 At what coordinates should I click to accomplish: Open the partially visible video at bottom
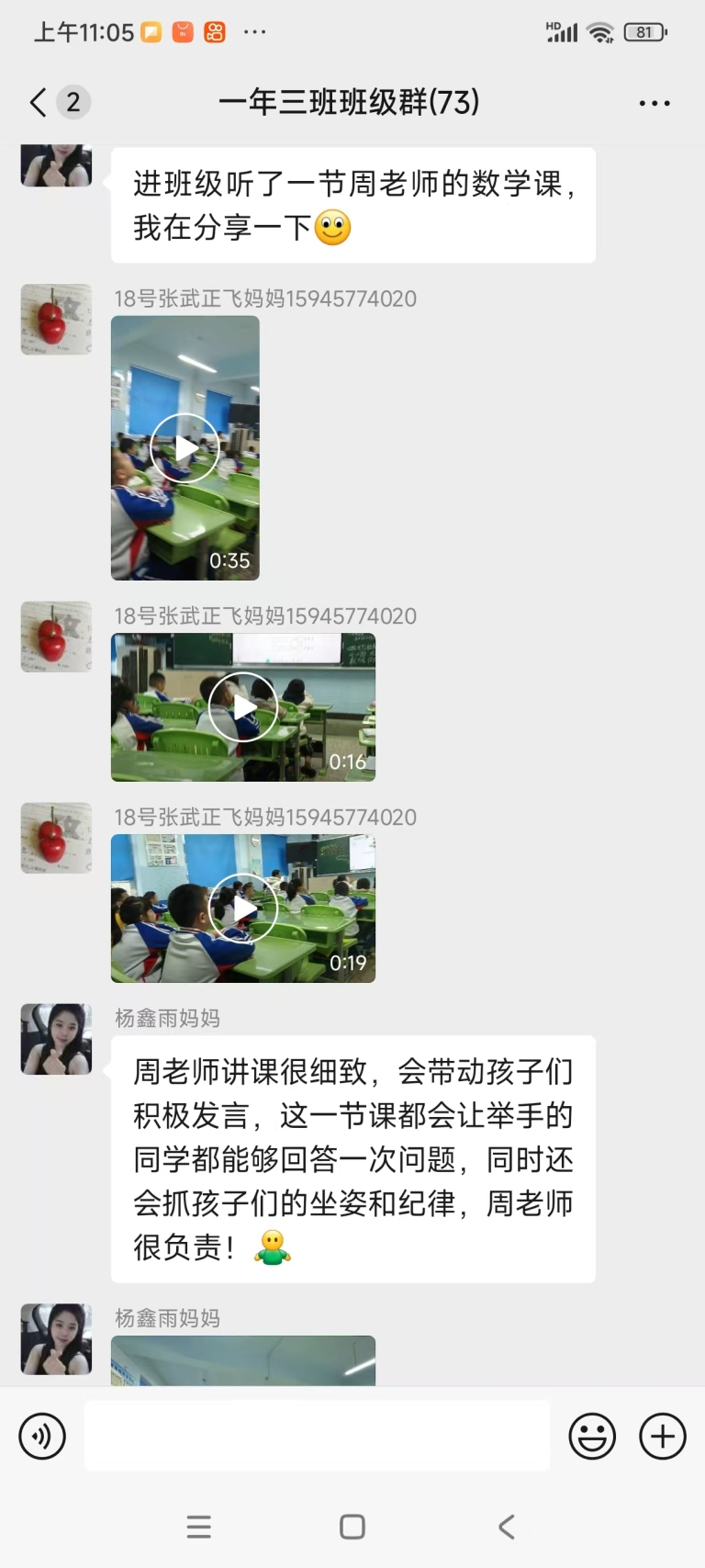tap(243, 1360)
